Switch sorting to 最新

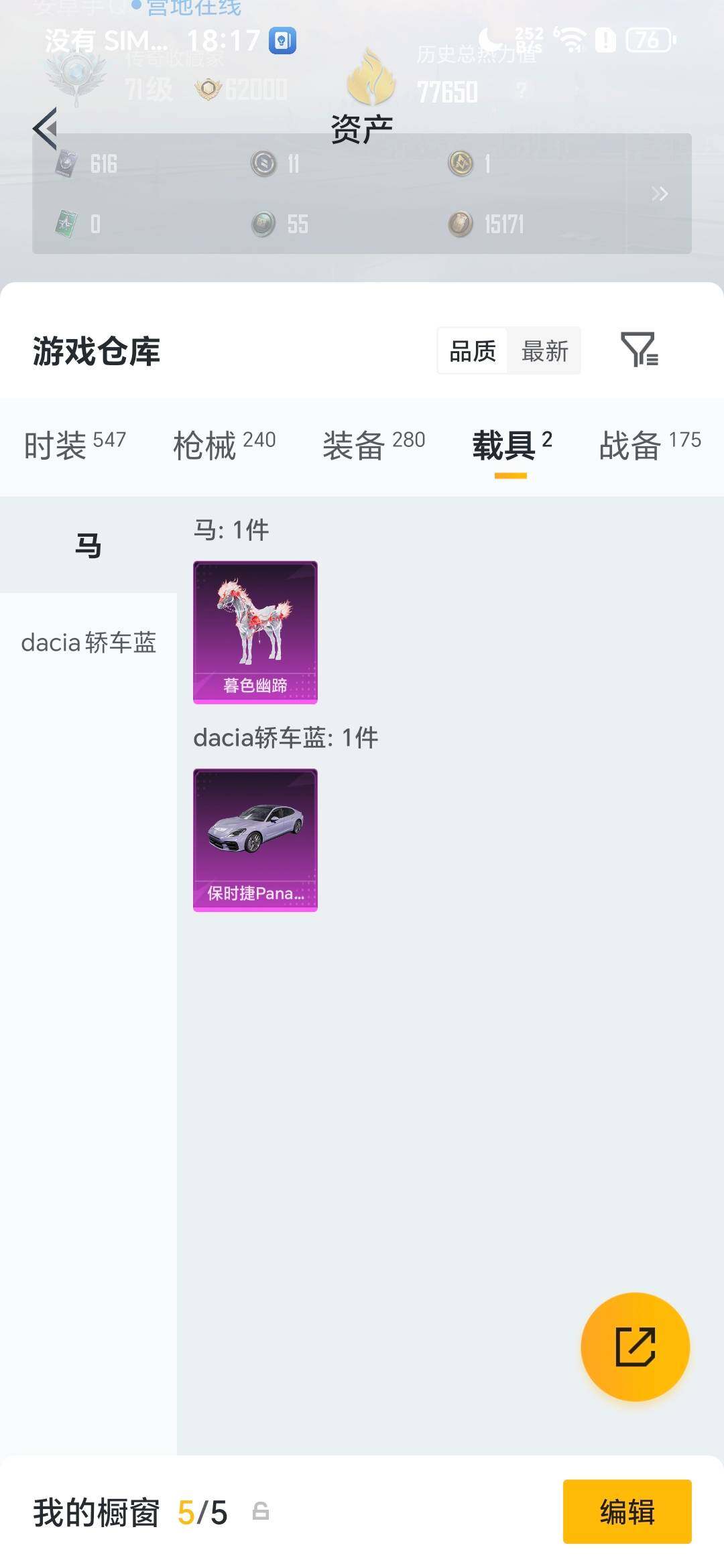click(x=545, y=351)
